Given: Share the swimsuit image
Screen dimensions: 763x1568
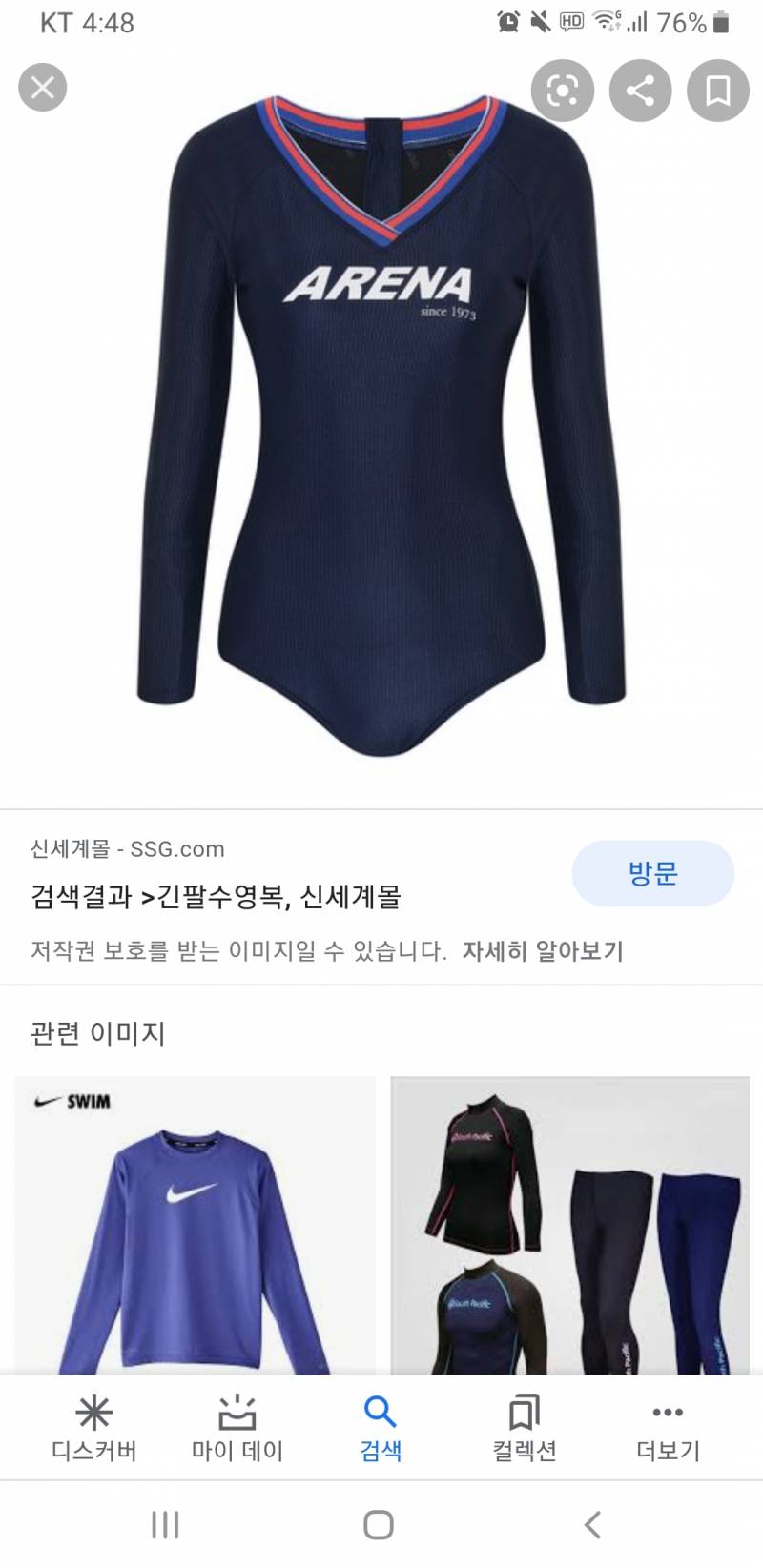Looking at the screenshot, I should tap(642, 91).
